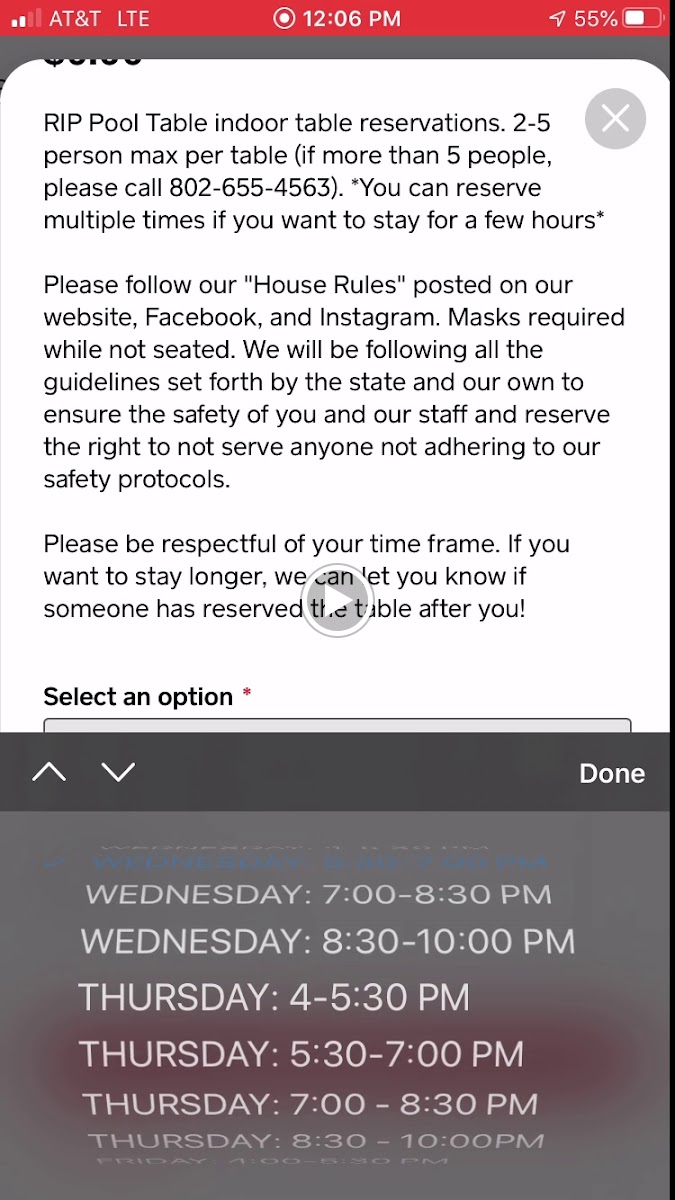Choose Thursday: 4-5:30 PM slot
This screenshot has width=675, height=1200.
[273, 997]
